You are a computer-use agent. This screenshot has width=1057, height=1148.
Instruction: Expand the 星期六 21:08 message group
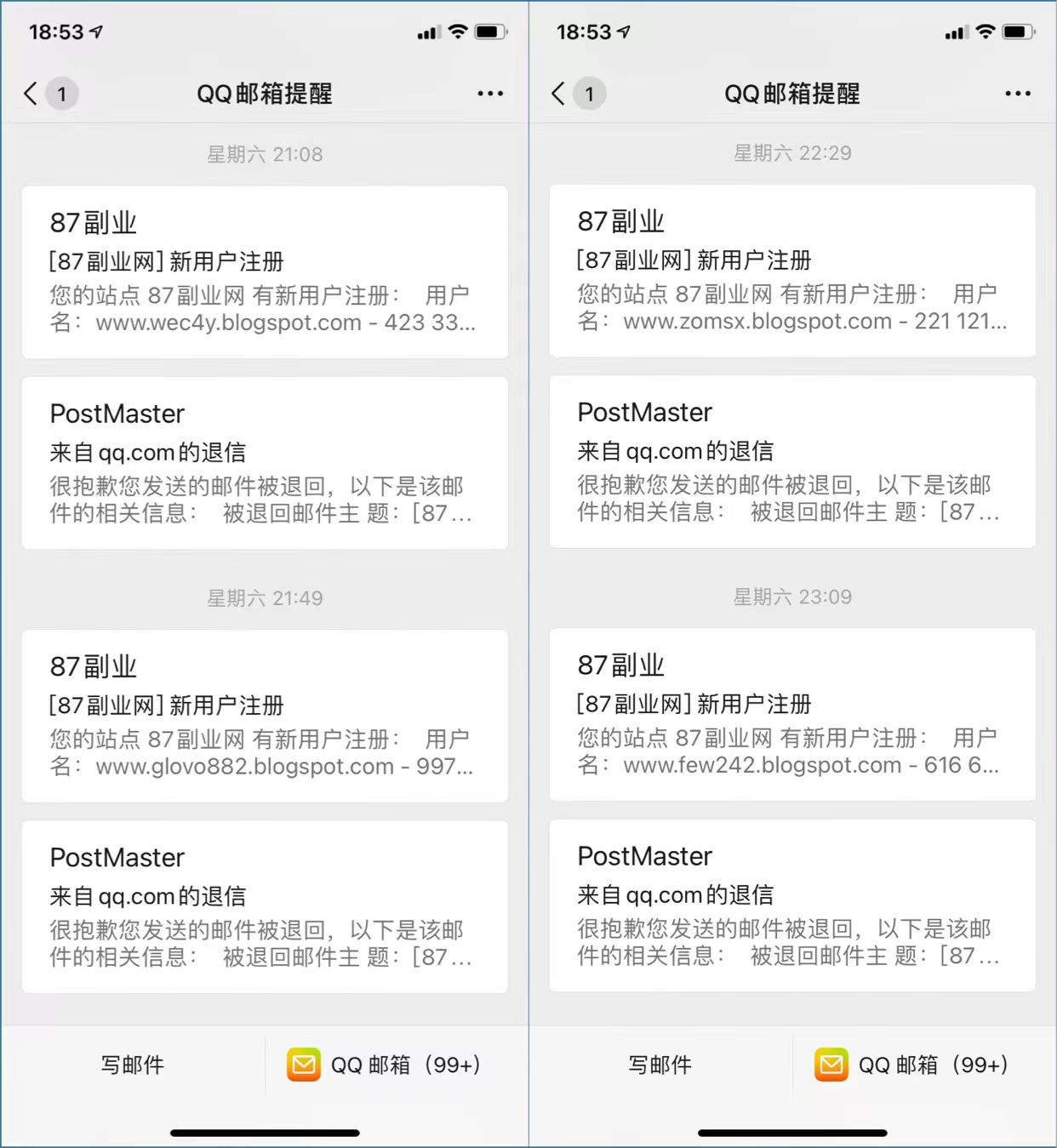265,154
